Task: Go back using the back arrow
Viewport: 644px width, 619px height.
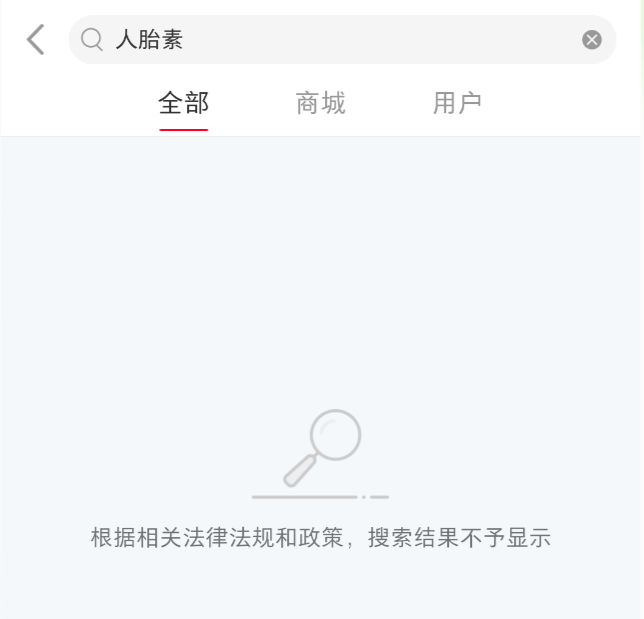Action: (36, 40)
